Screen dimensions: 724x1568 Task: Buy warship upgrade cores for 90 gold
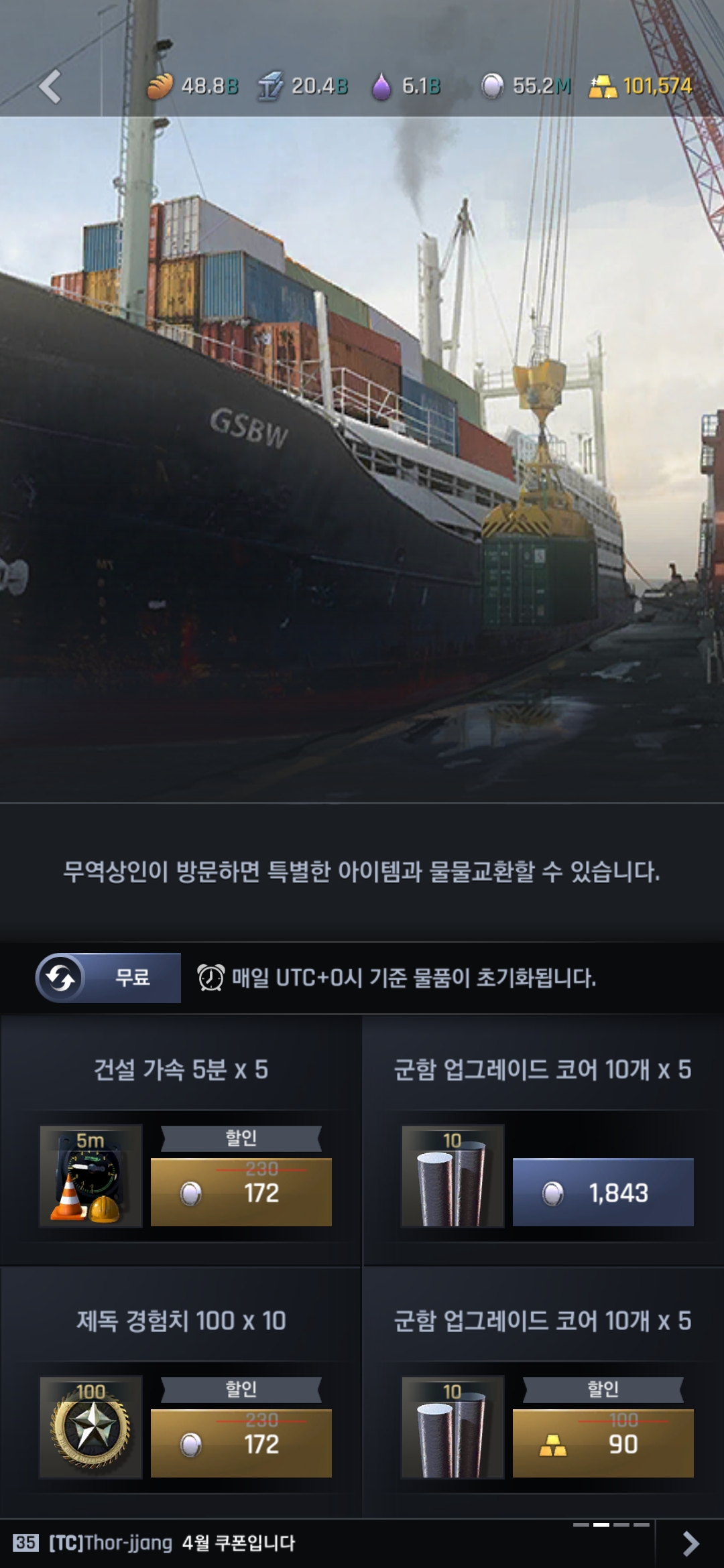pyautogui.click(x=603, y=1443)
